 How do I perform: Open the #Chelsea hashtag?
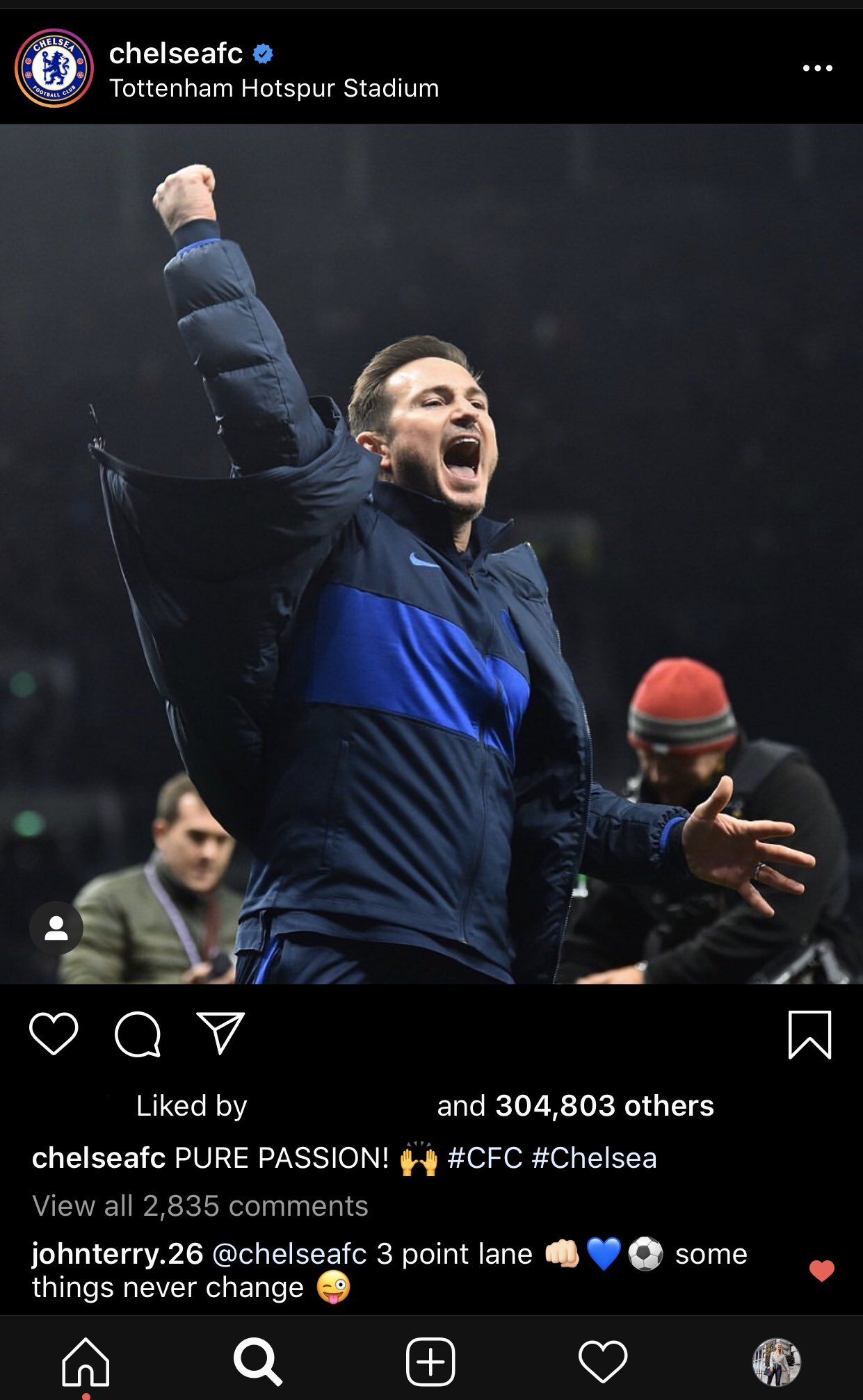tap(594, 1158)
